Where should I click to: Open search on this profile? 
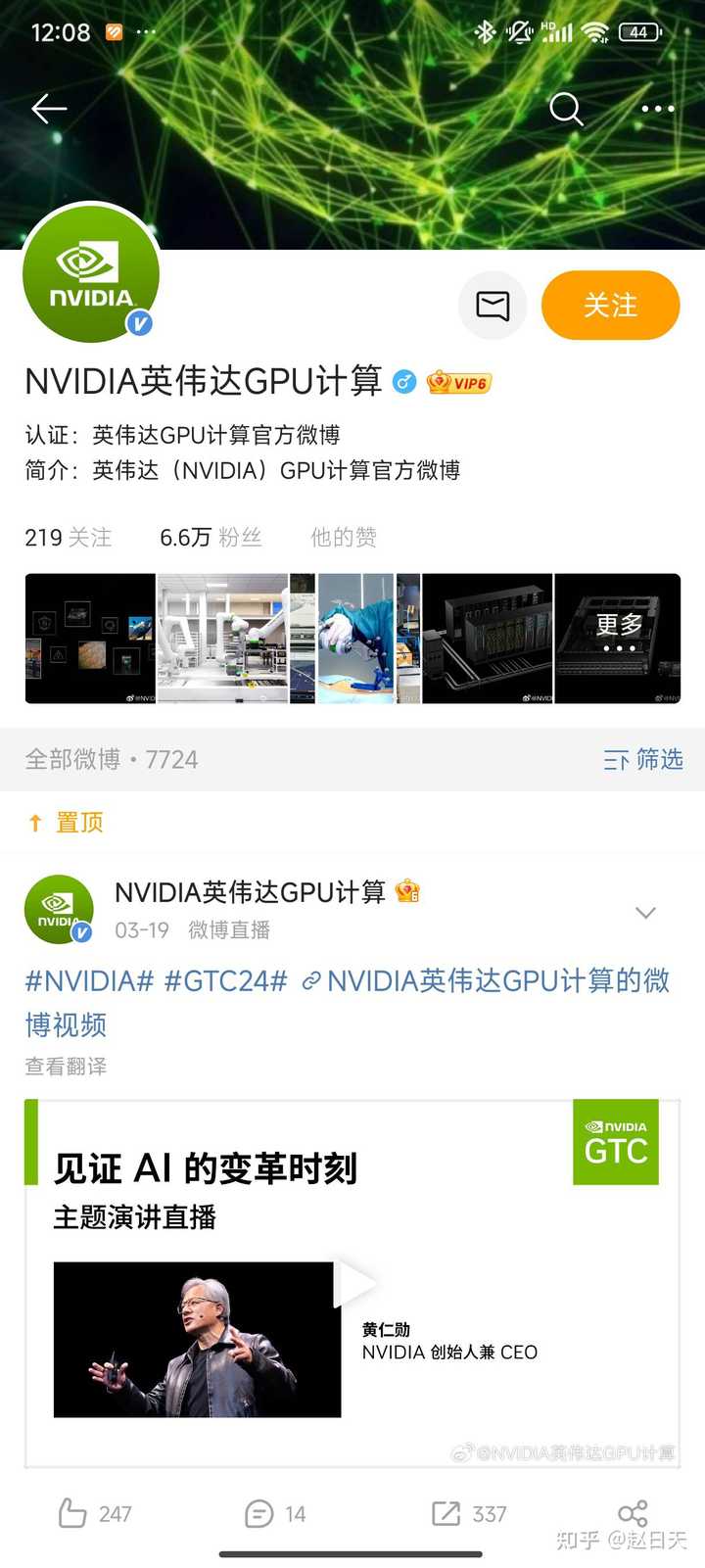[x=566, y=109]
